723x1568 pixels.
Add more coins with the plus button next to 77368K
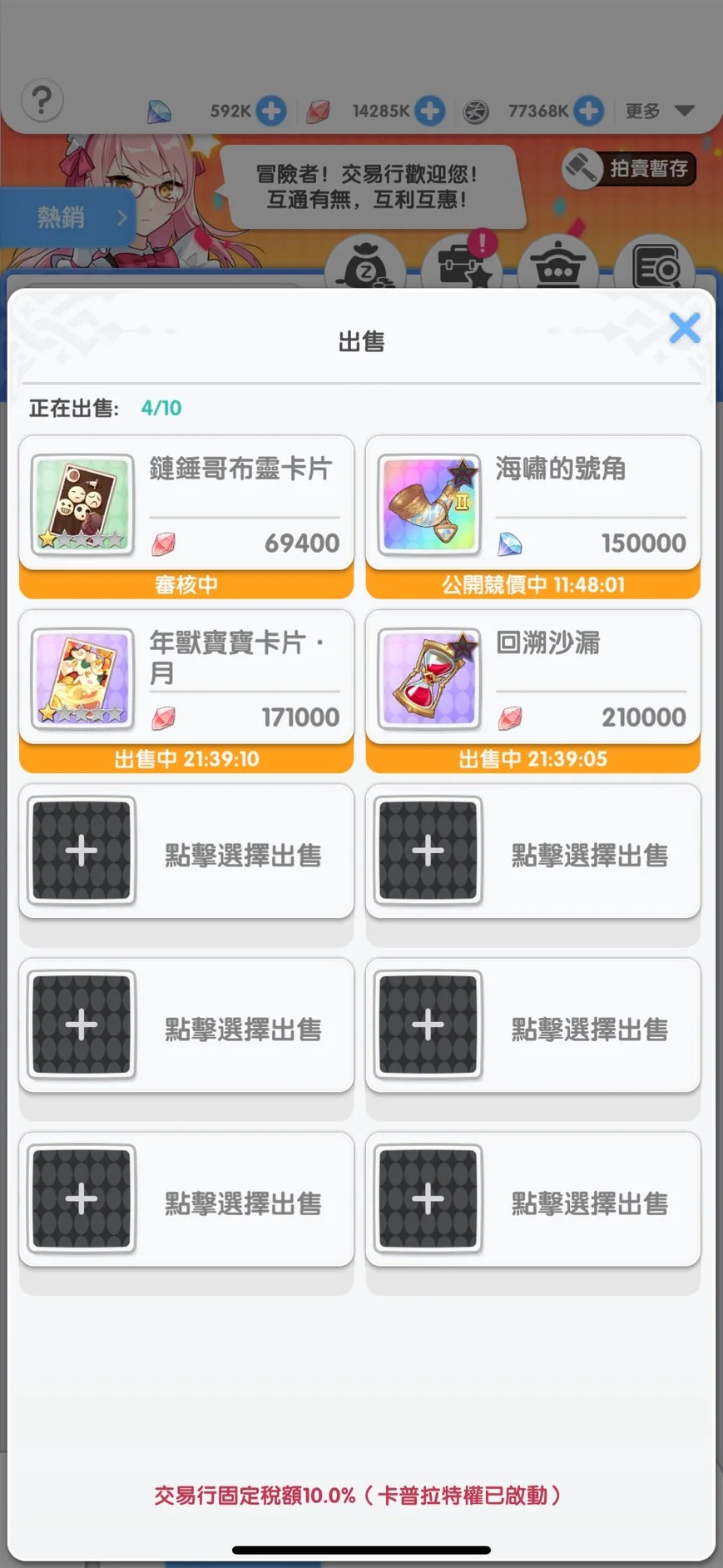[588, 111]
